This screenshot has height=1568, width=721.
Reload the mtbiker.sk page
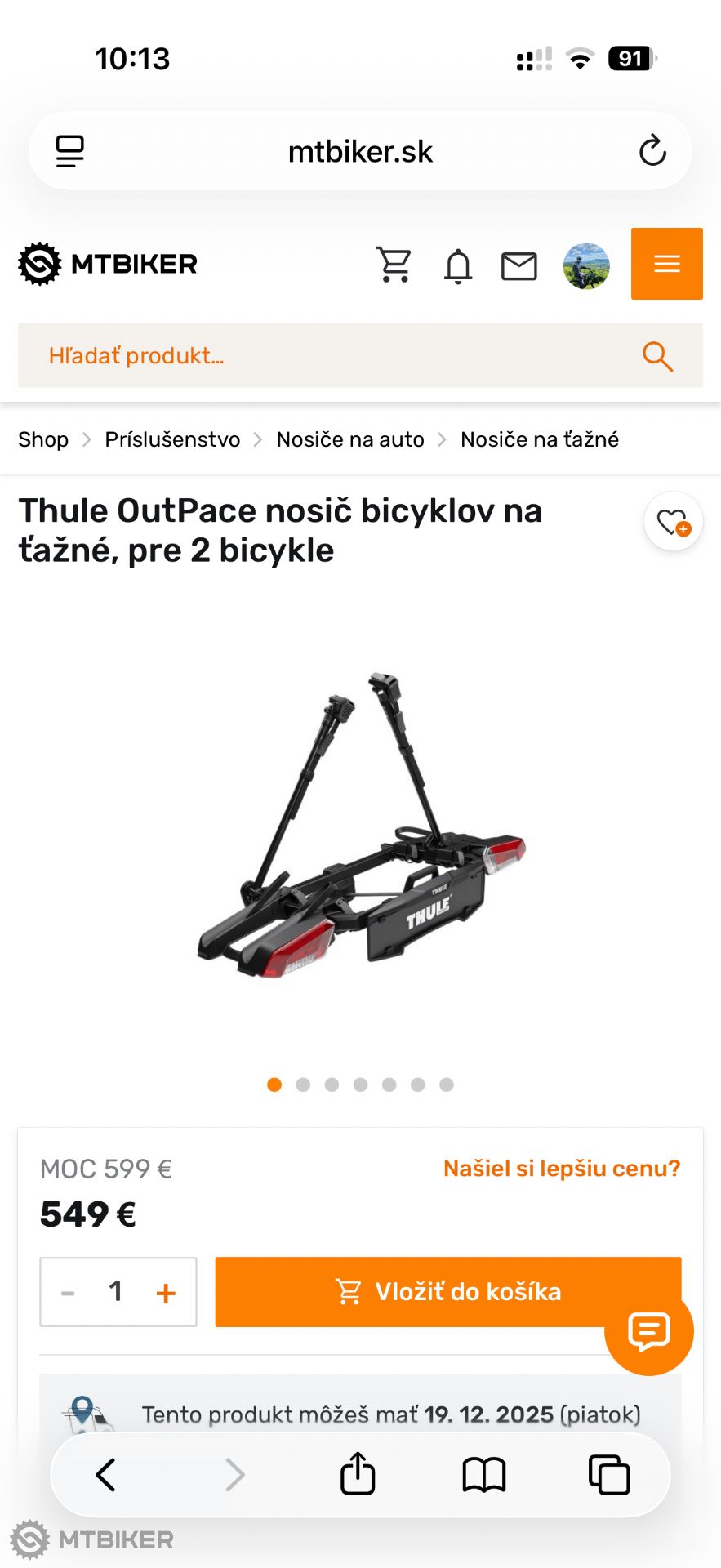(x=652, y=150)
